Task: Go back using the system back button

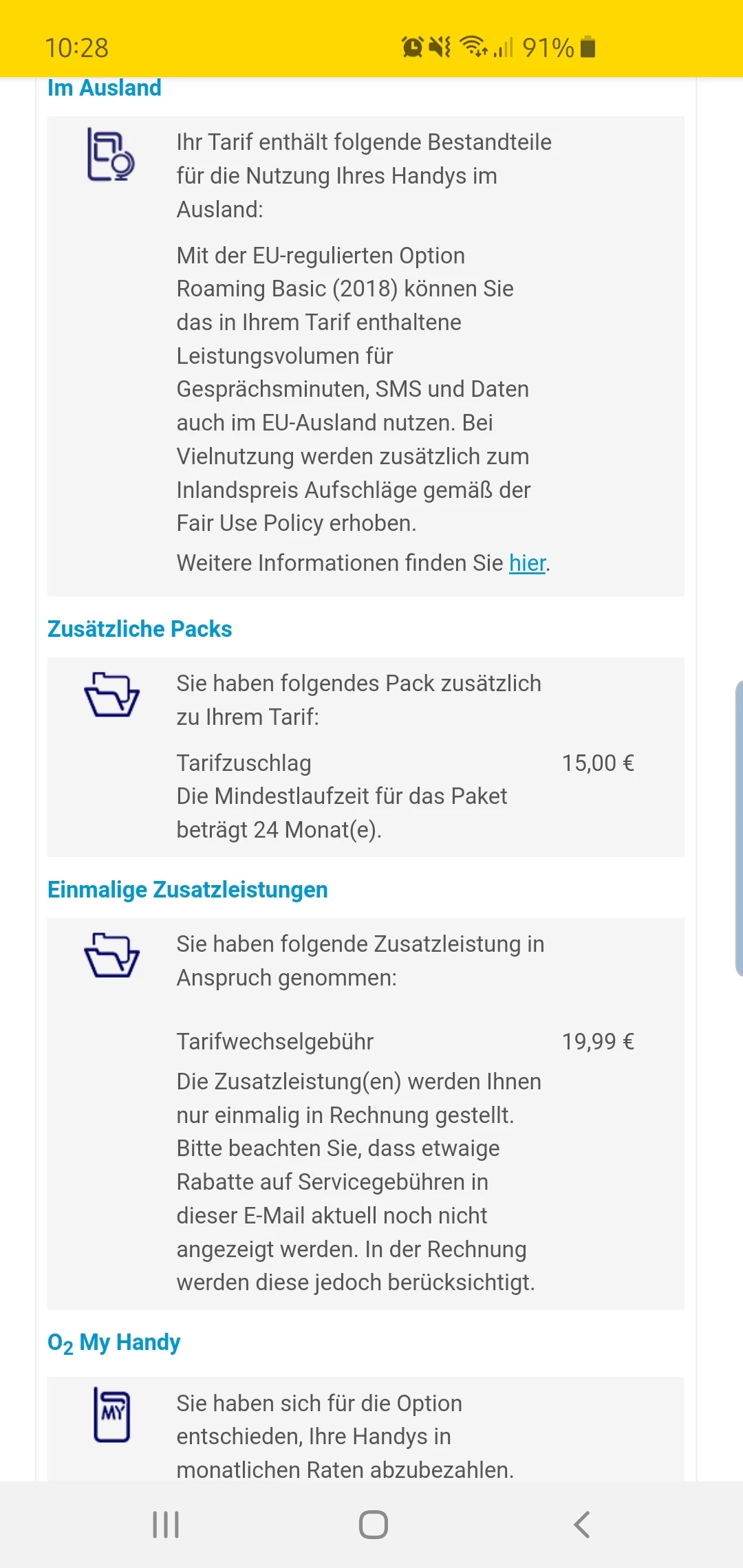Action: point(581,1525)
